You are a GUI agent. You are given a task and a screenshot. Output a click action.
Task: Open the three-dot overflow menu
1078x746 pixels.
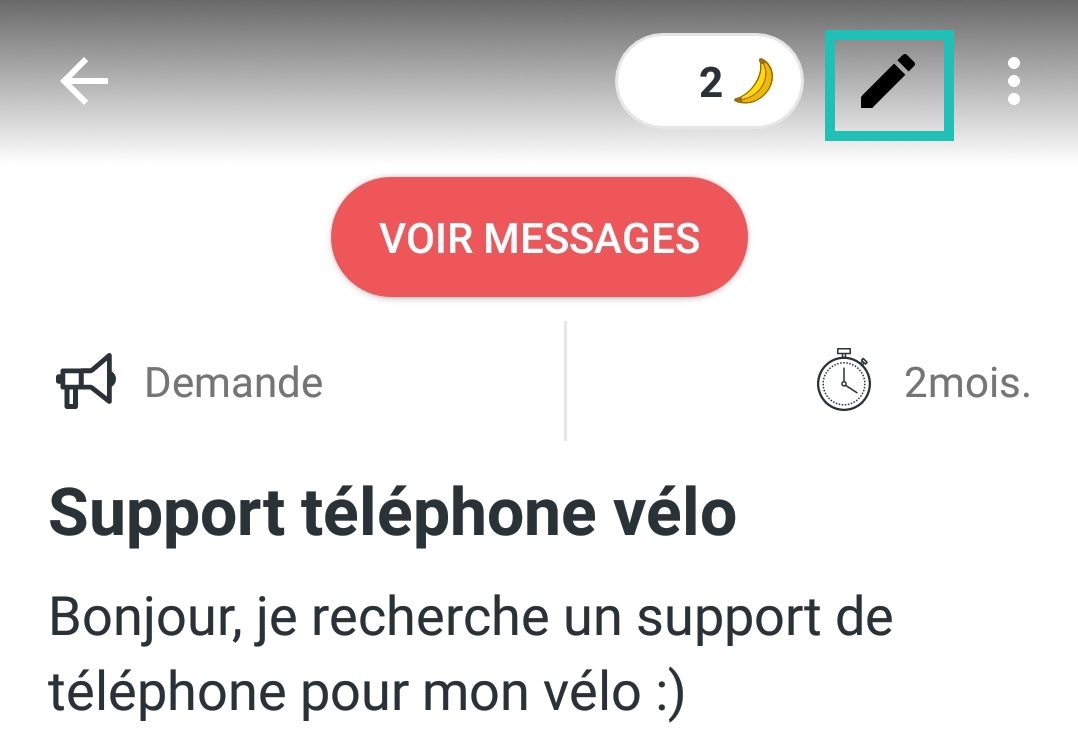(1013, 82)
